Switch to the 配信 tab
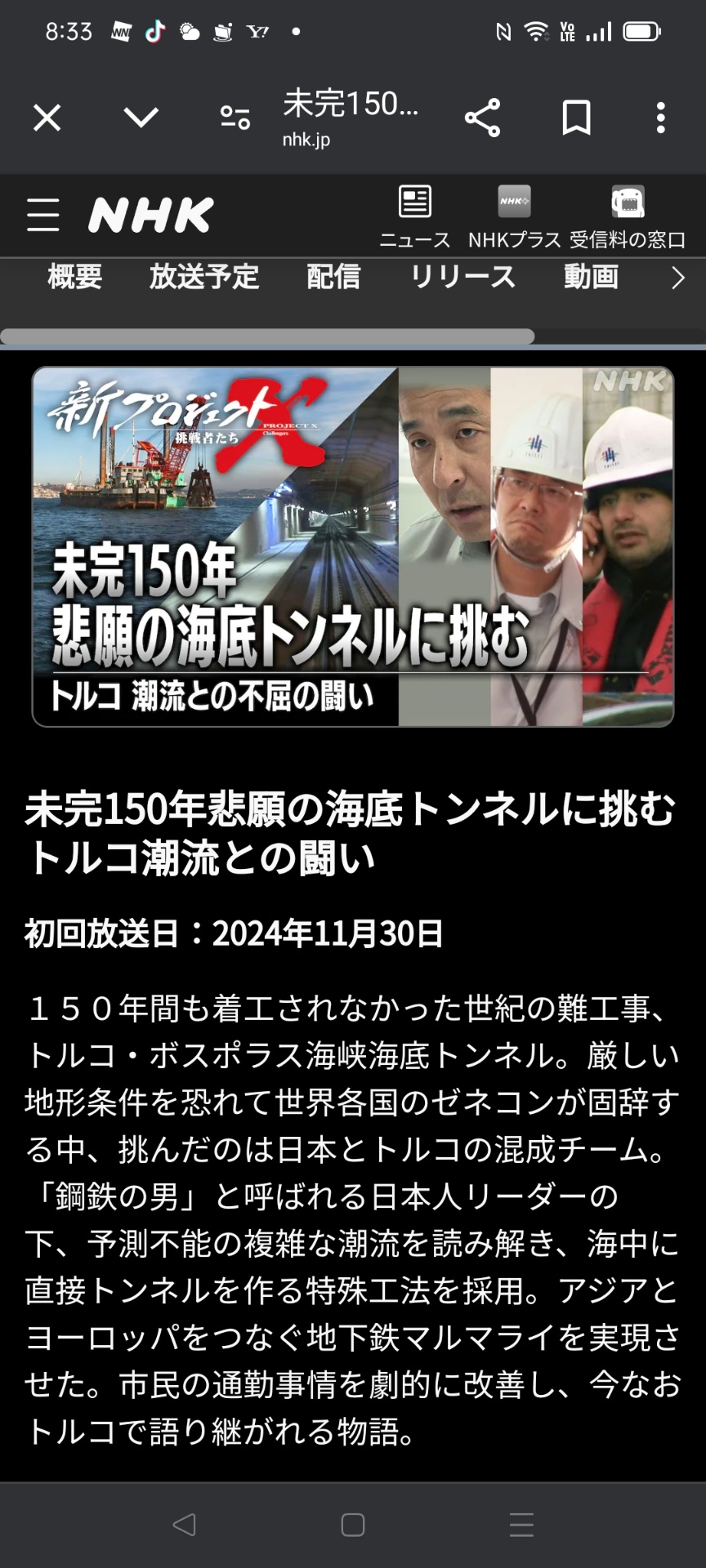 (333, 278)
